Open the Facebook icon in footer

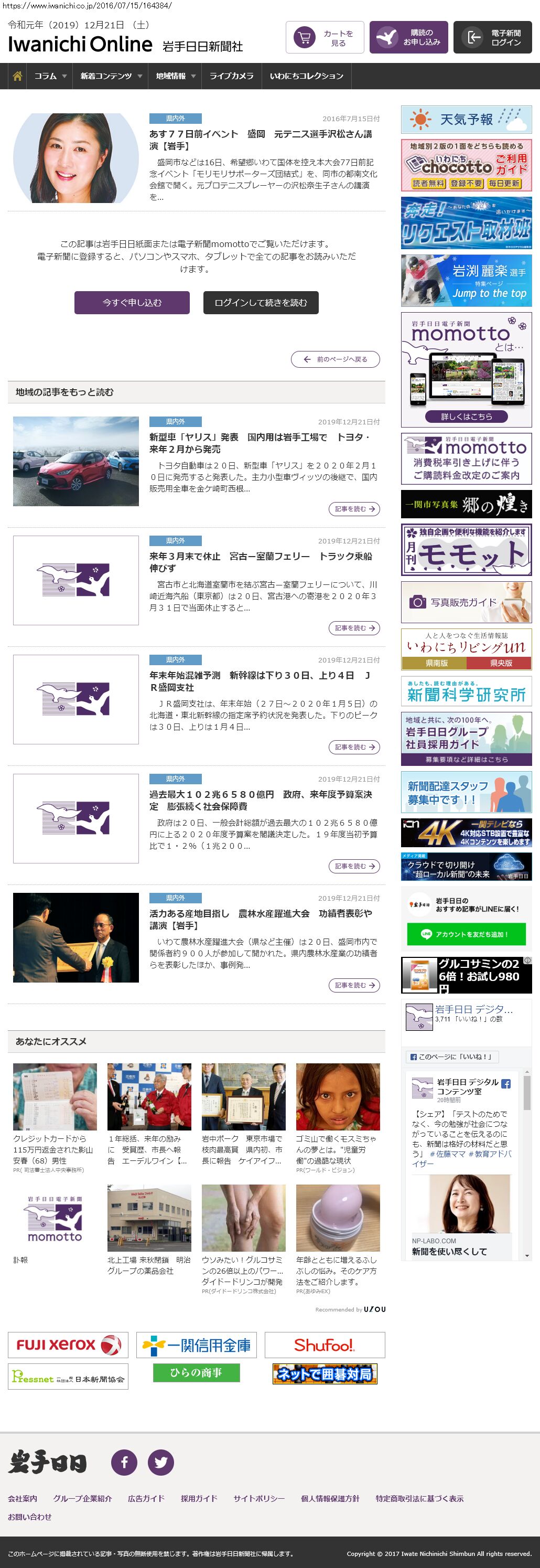click(124, 1462)
